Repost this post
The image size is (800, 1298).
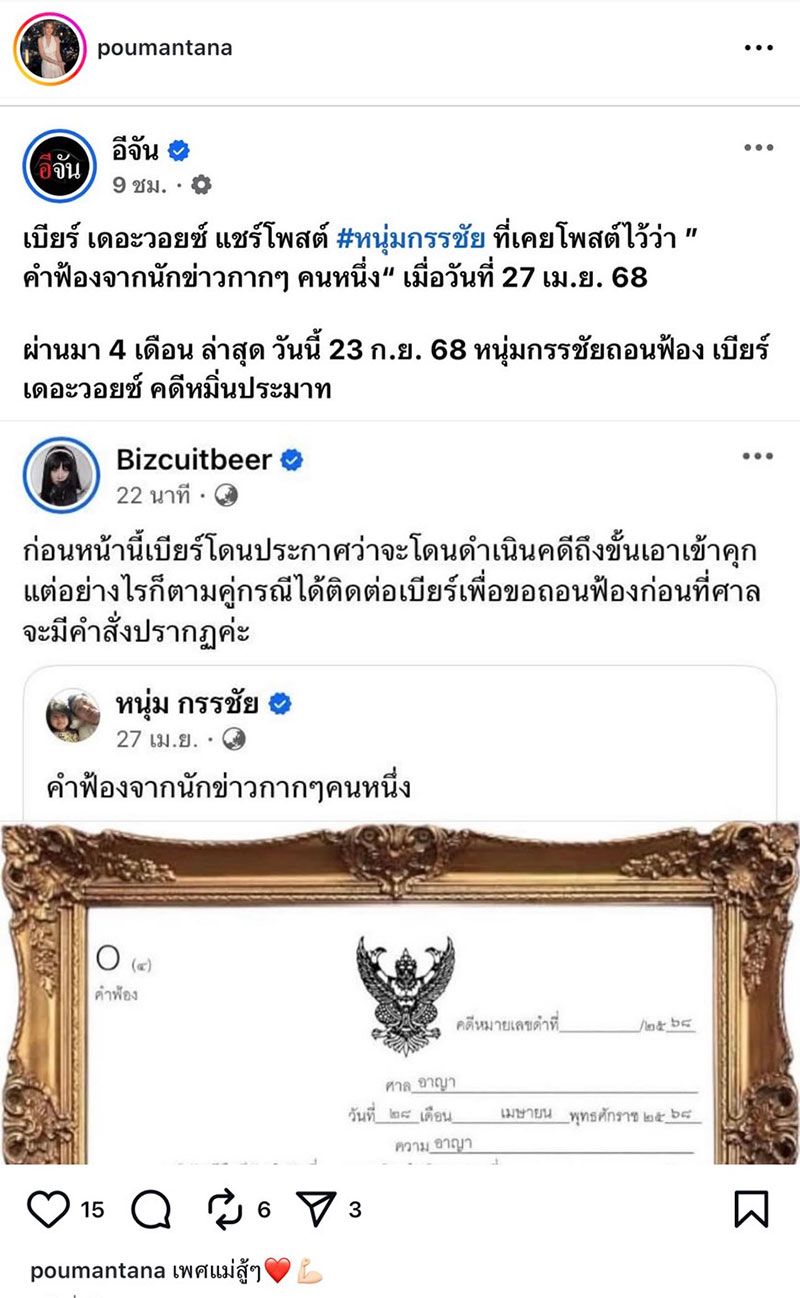[226, 1210]
